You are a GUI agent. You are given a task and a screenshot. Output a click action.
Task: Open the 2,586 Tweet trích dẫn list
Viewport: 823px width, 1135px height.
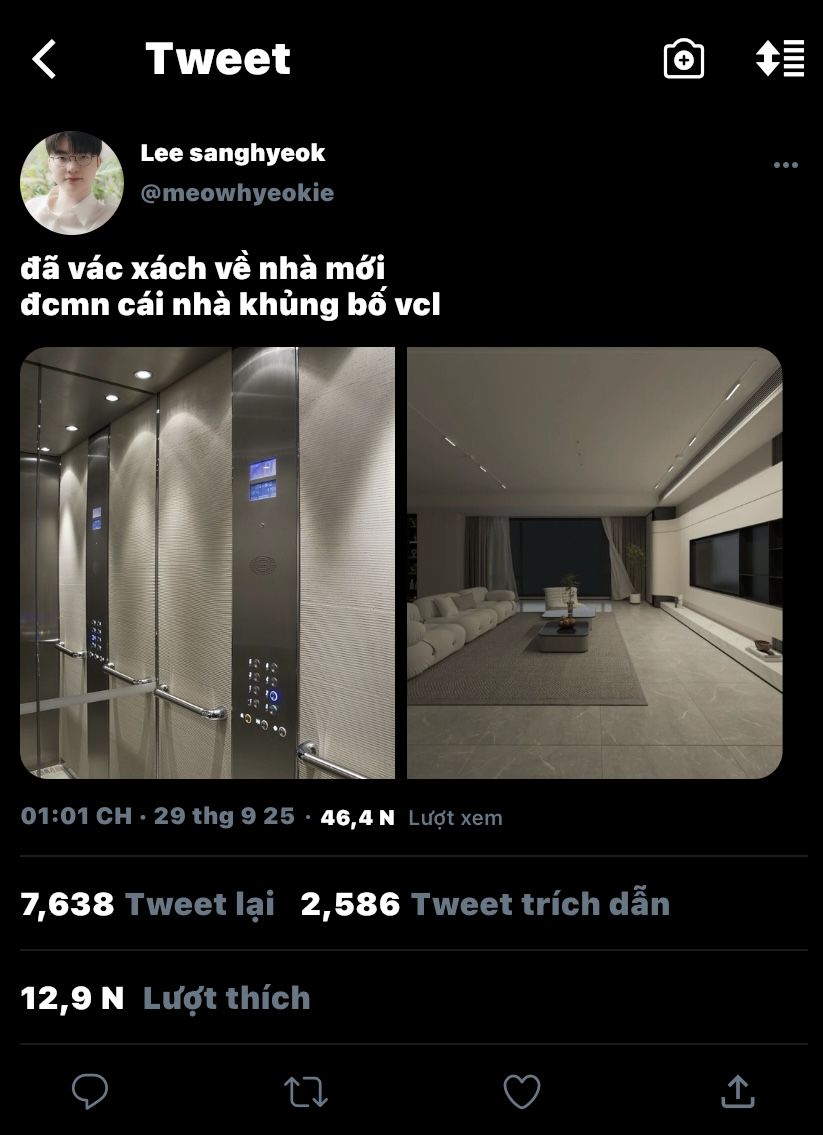[485, 904]
